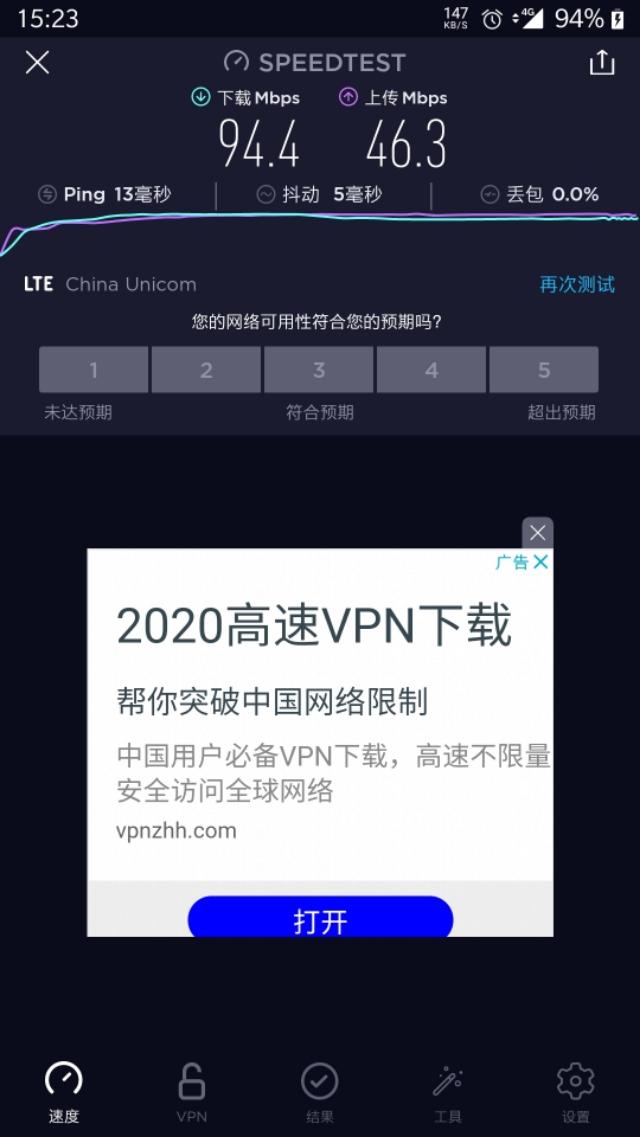Tap 再次测试 to test again

click(577, 285)
